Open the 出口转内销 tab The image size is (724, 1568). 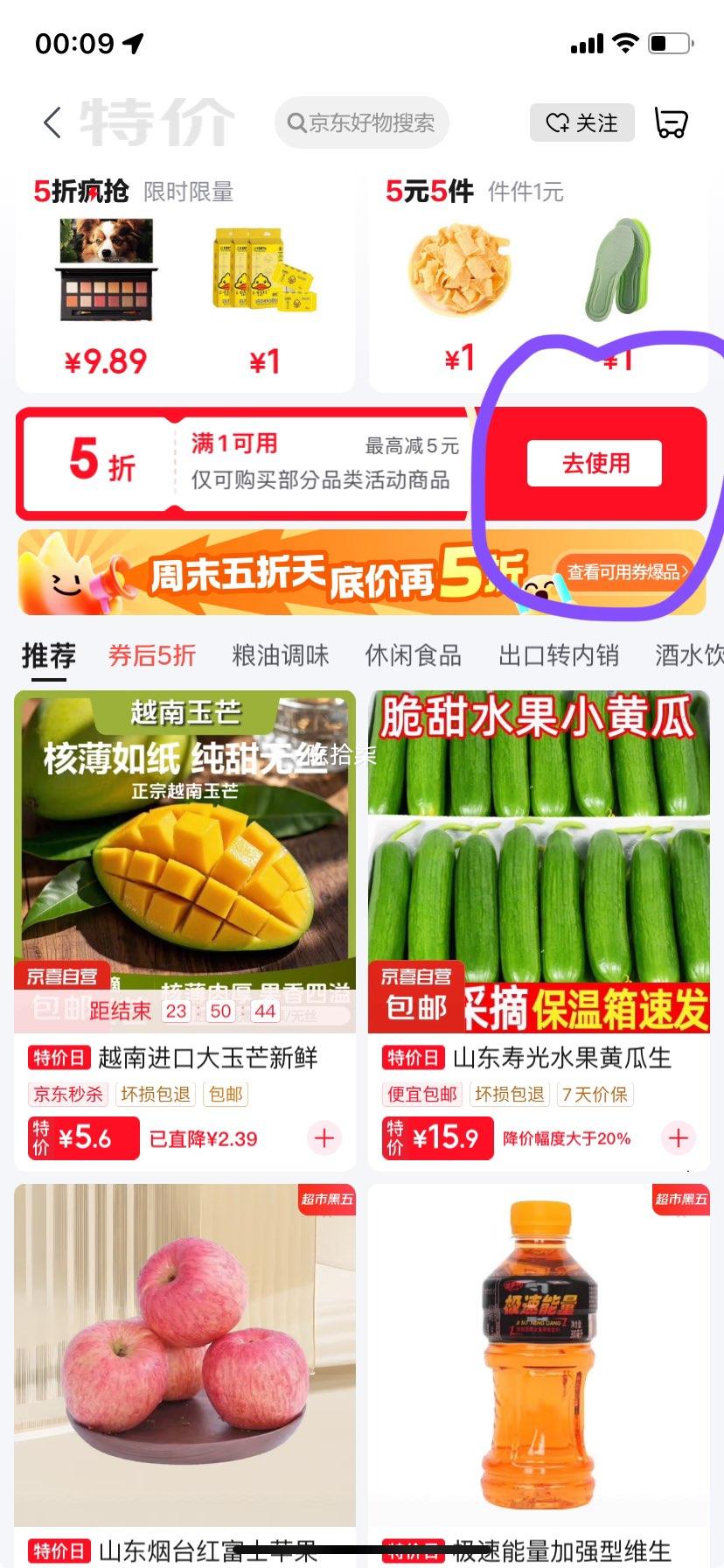[x=559, y=655]
